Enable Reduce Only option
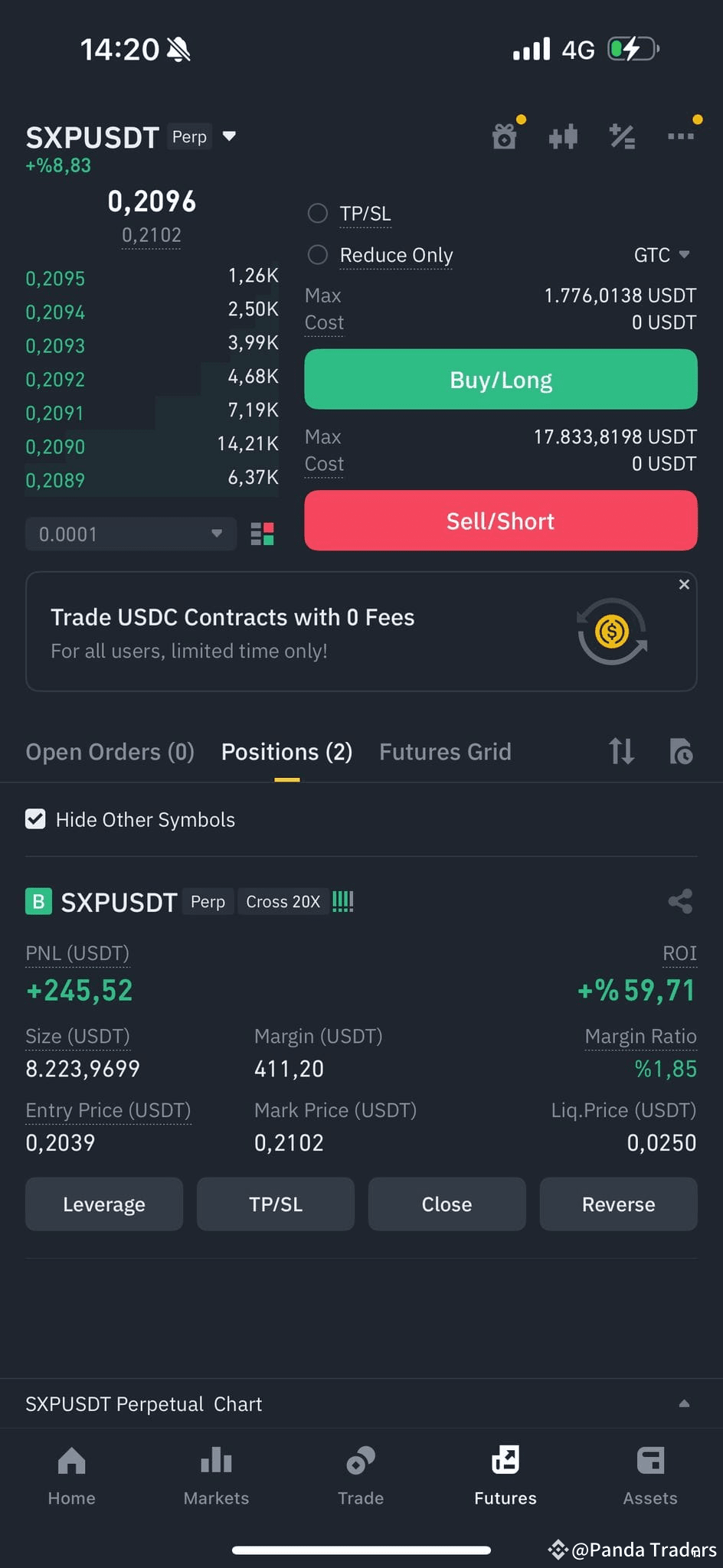Image resolution: width=723 pixels, height=1568 pixels. click(318, 255)
